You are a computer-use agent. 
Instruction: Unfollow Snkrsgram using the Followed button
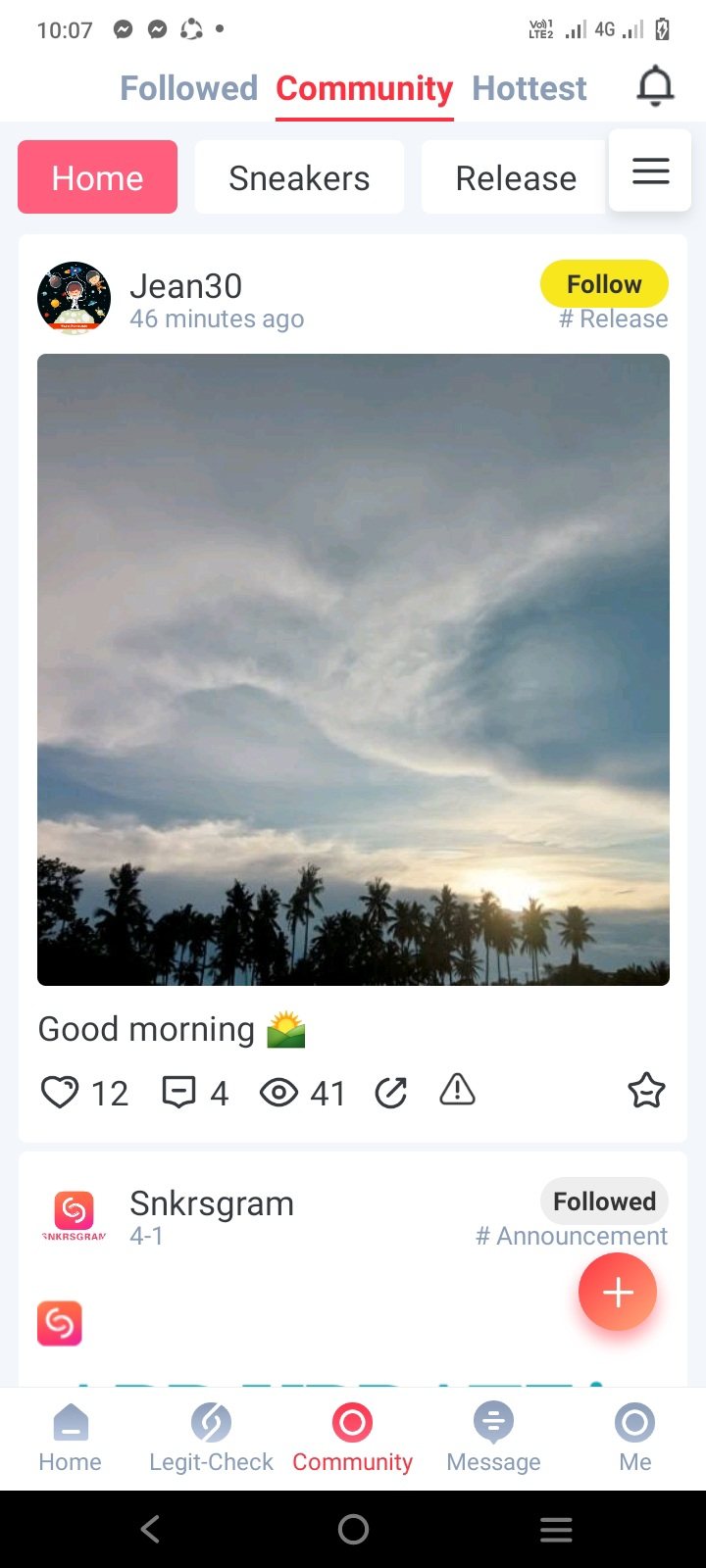604,1201
